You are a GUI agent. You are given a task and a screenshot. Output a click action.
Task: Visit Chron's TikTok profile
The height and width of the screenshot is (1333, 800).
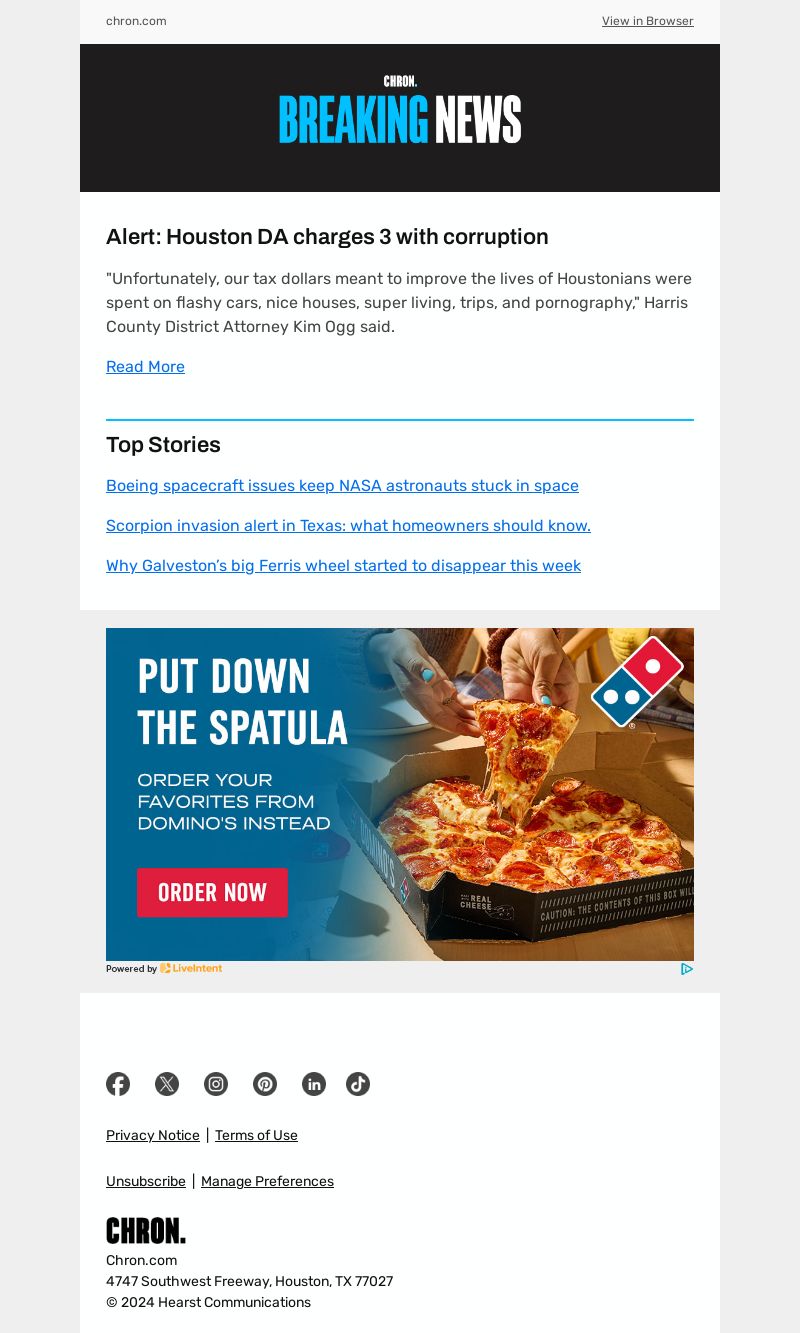358,1084
